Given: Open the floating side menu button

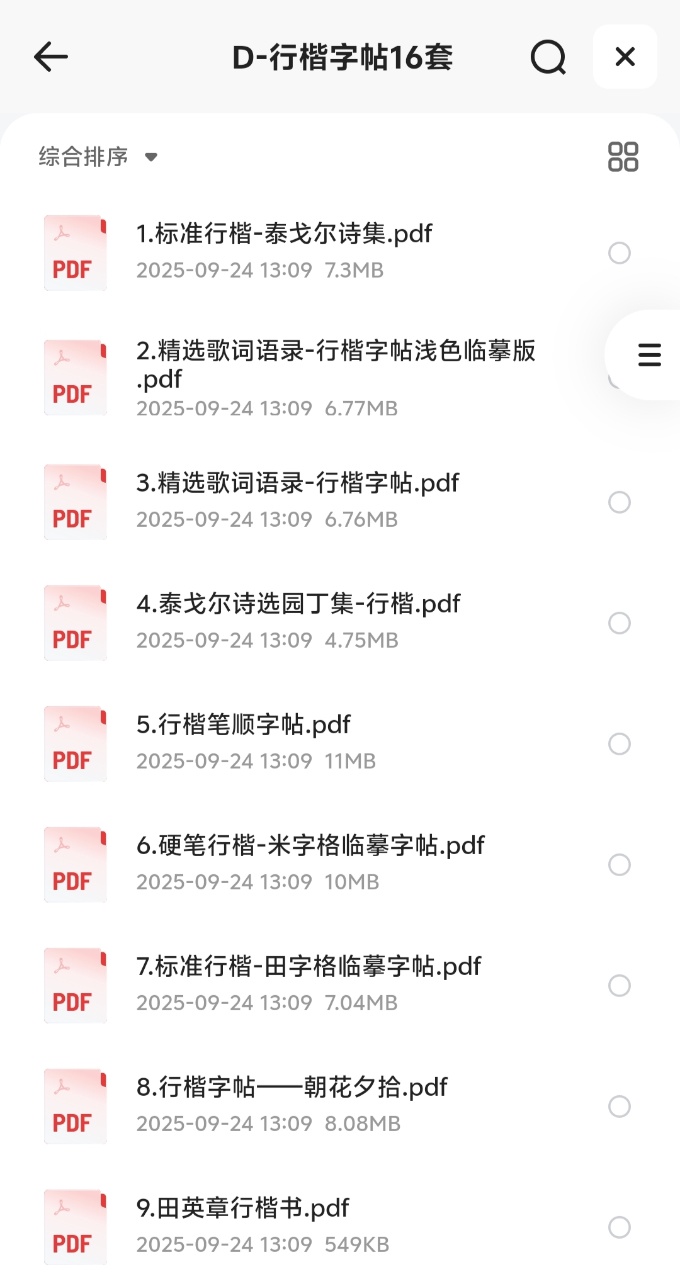Looking at the screenshot, I should [x=649, y=355].
